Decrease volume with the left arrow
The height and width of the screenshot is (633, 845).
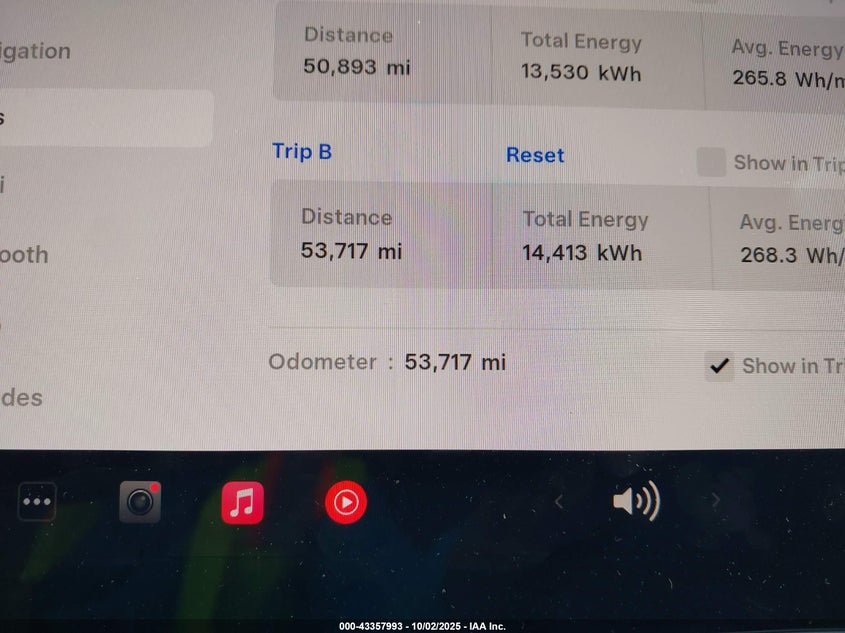click(x=559, y=502)
